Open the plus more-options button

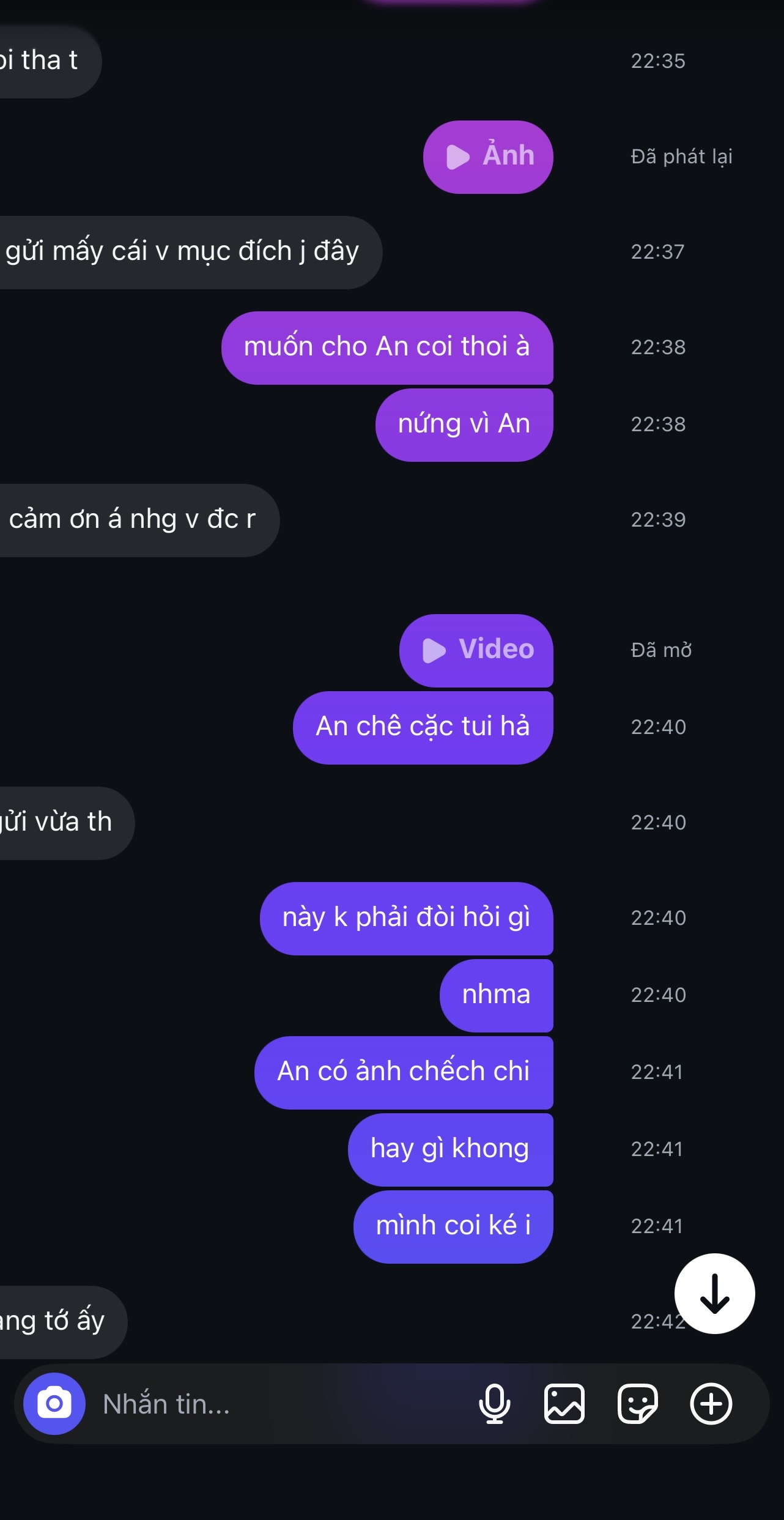[711, 1404]
